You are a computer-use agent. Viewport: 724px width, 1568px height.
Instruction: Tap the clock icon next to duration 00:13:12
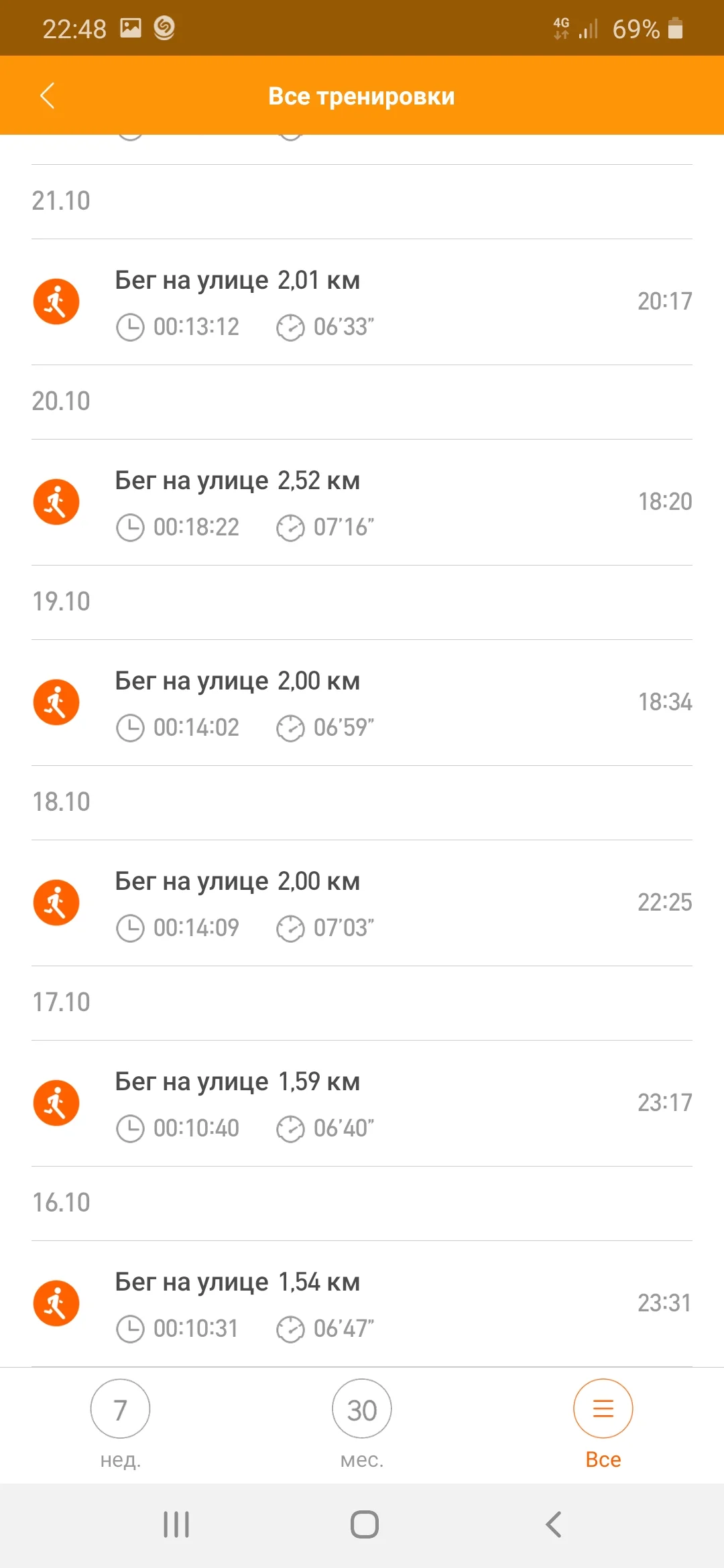[x=132, y=326]
